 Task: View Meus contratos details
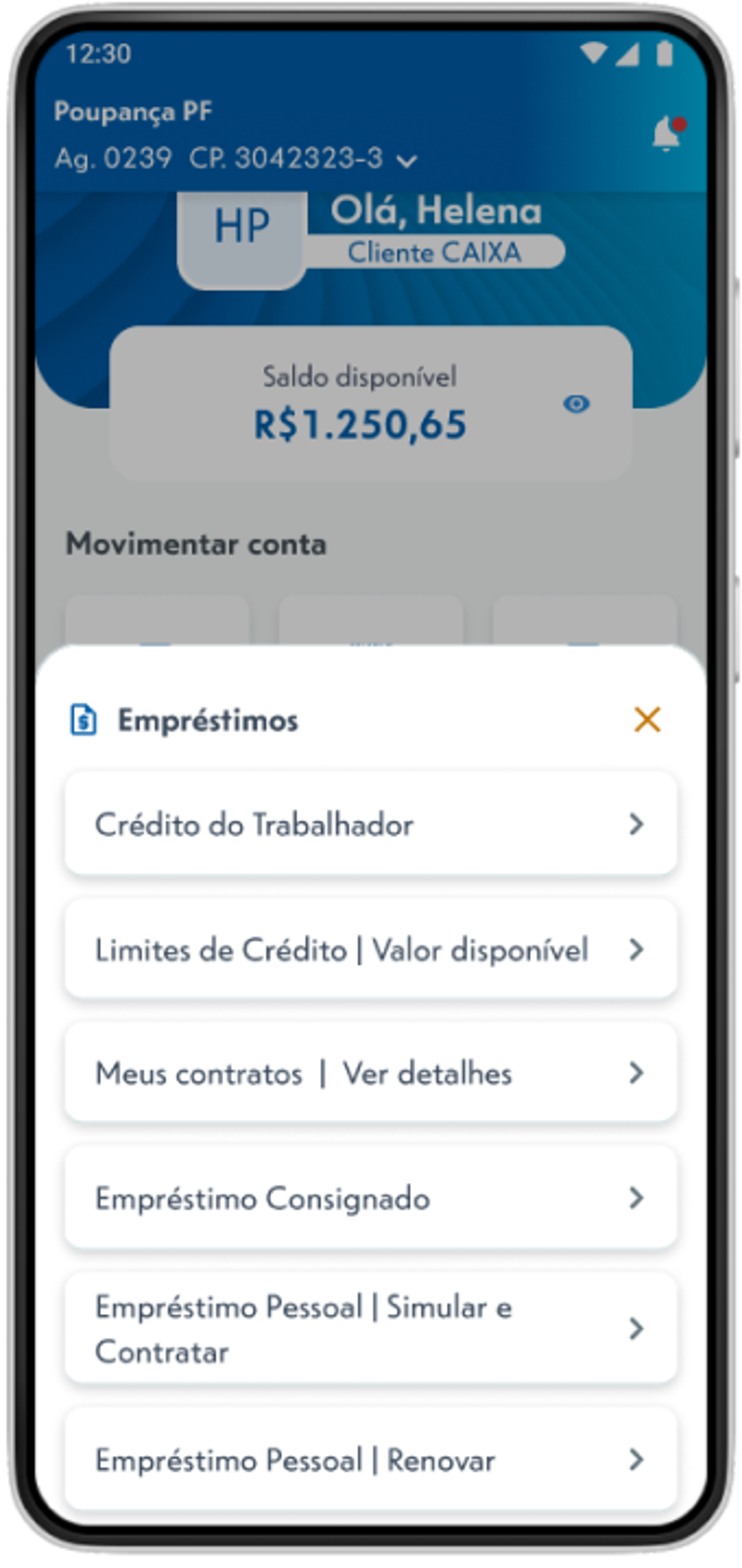pyautogui.click(x=370, y=1073)
